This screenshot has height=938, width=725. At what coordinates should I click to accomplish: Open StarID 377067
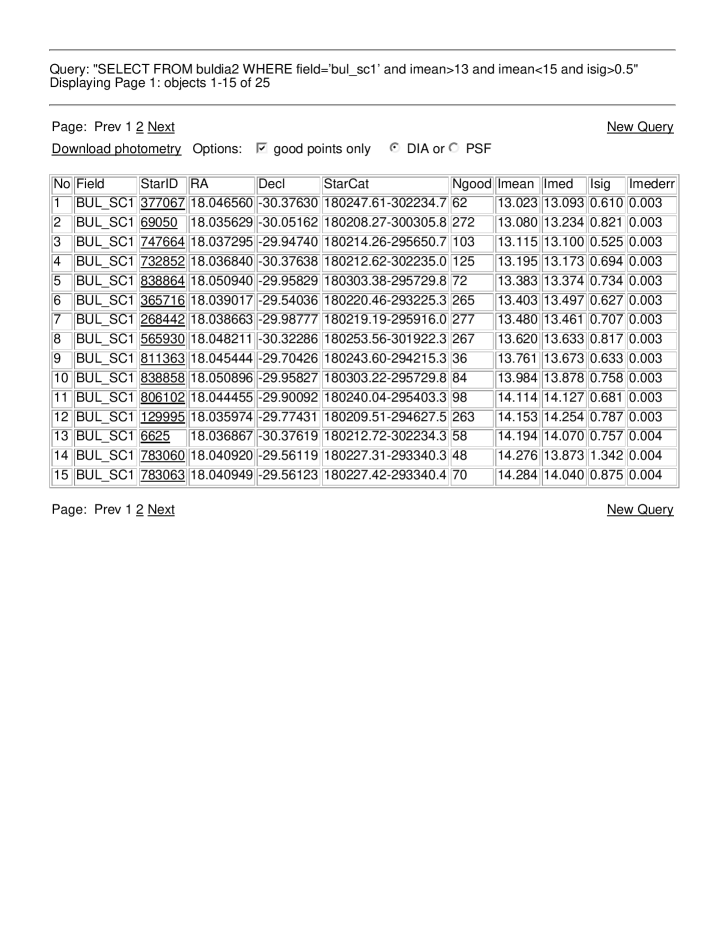tap(161, 202)
